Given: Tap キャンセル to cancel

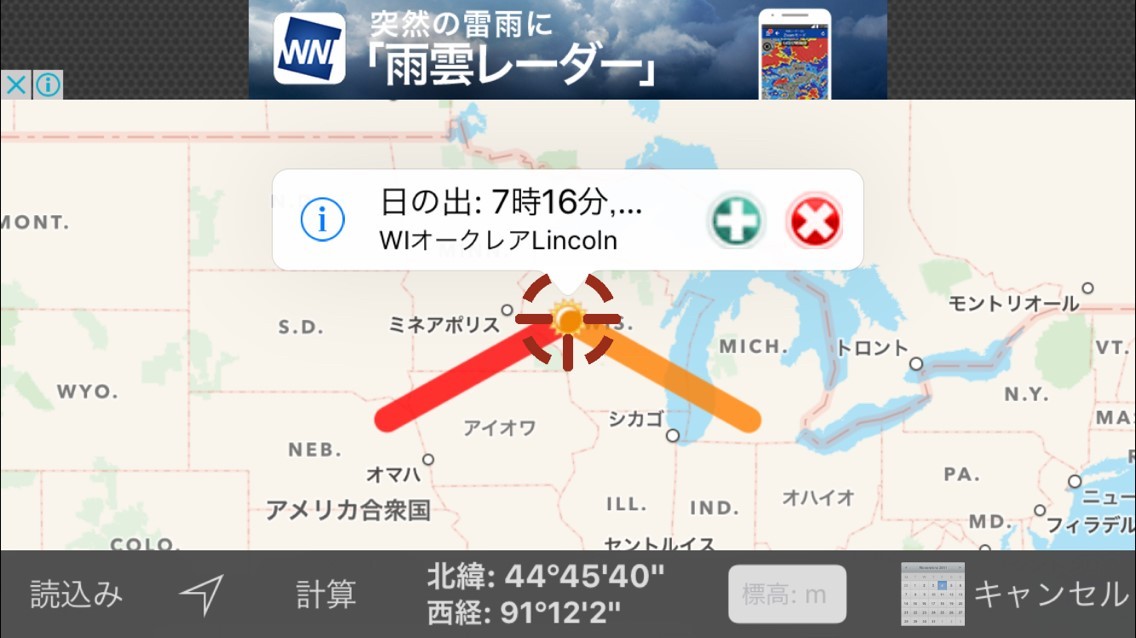Looking at the screenshot, I should [x=1051, y=595].
